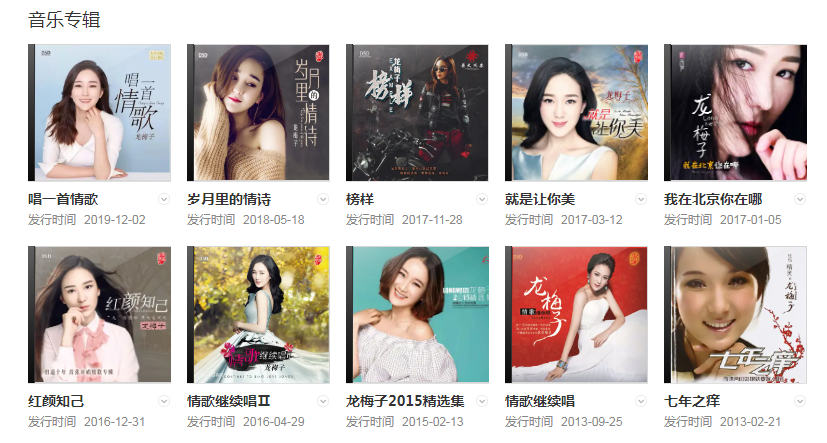Open the 岁月里的情诗 album cover

[259, 112]
